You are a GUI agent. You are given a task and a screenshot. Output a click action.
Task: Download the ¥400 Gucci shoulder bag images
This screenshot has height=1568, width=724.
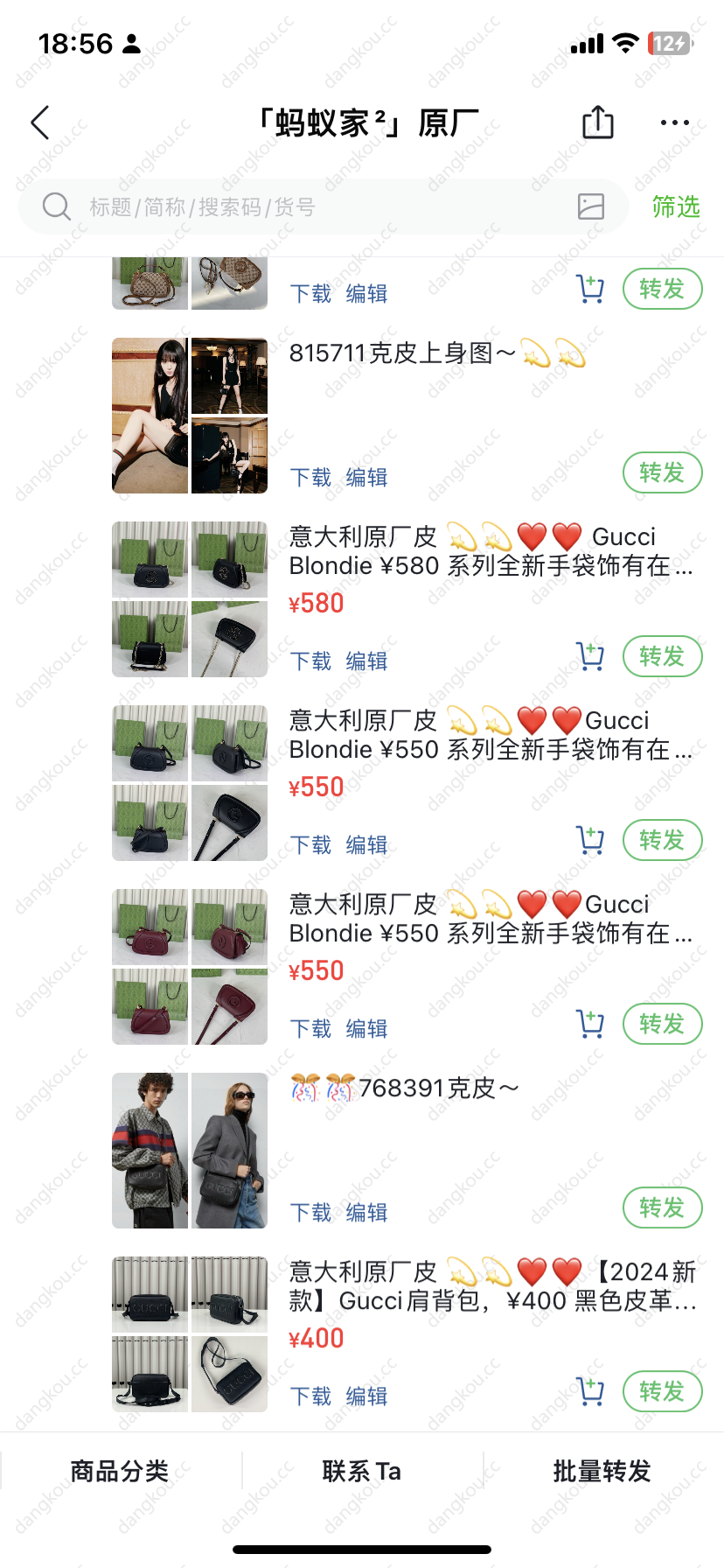click(x=310, y=1396)
